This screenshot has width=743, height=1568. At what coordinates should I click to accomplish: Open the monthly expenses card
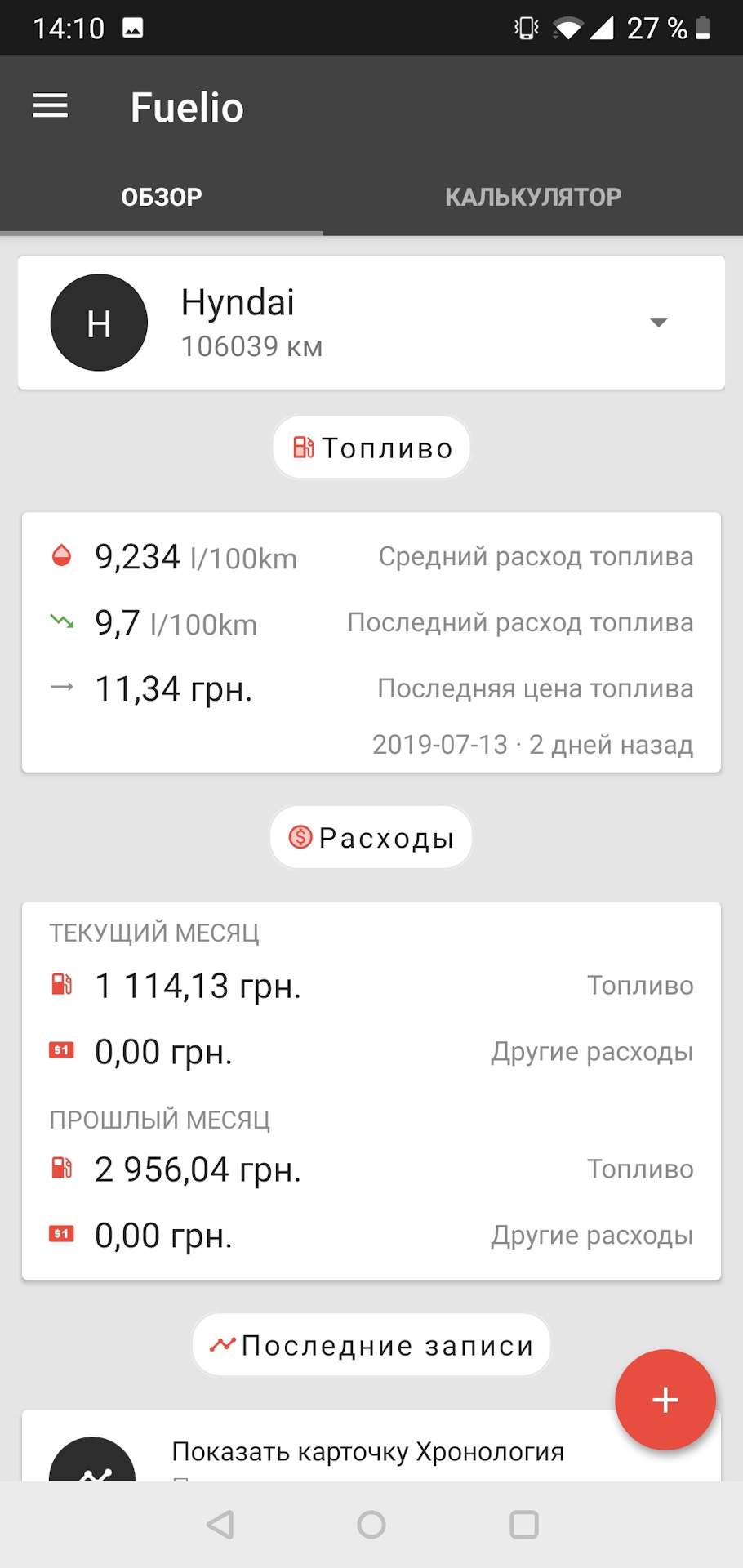[371, 1090]
